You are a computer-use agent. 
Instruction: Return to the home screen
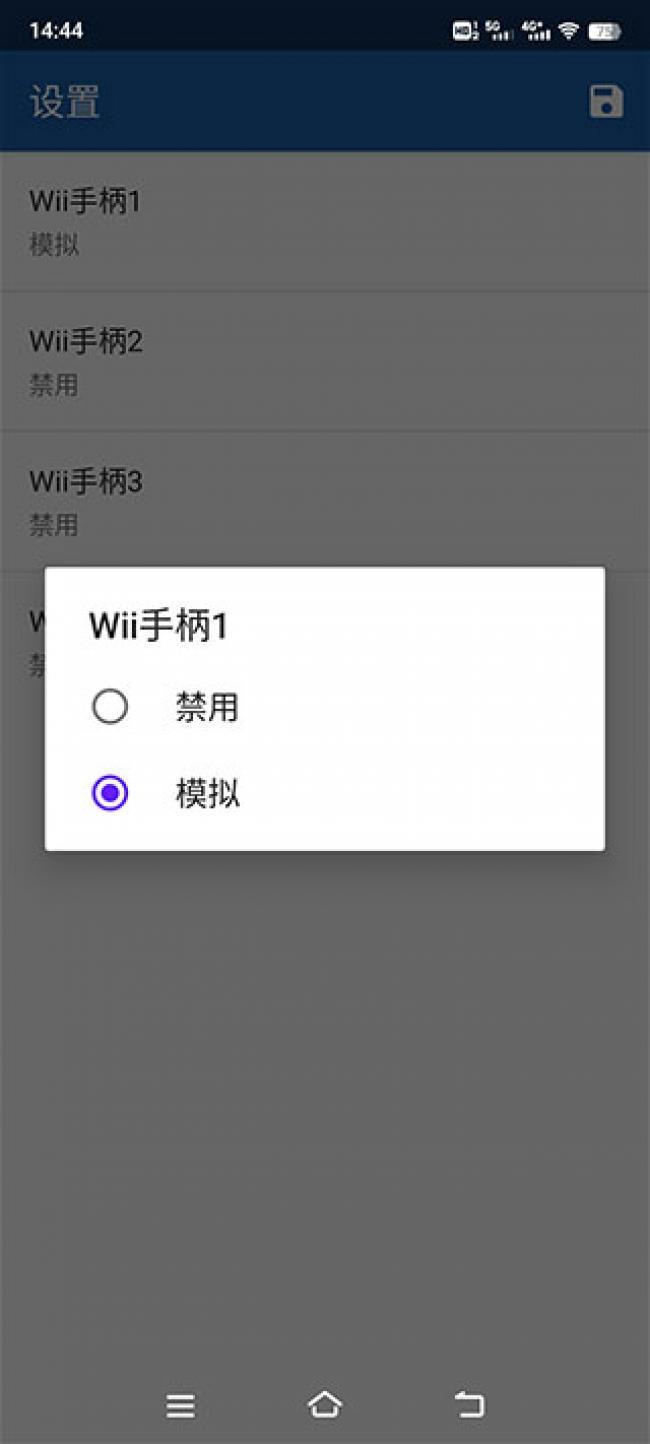[x=324, y=1405]
